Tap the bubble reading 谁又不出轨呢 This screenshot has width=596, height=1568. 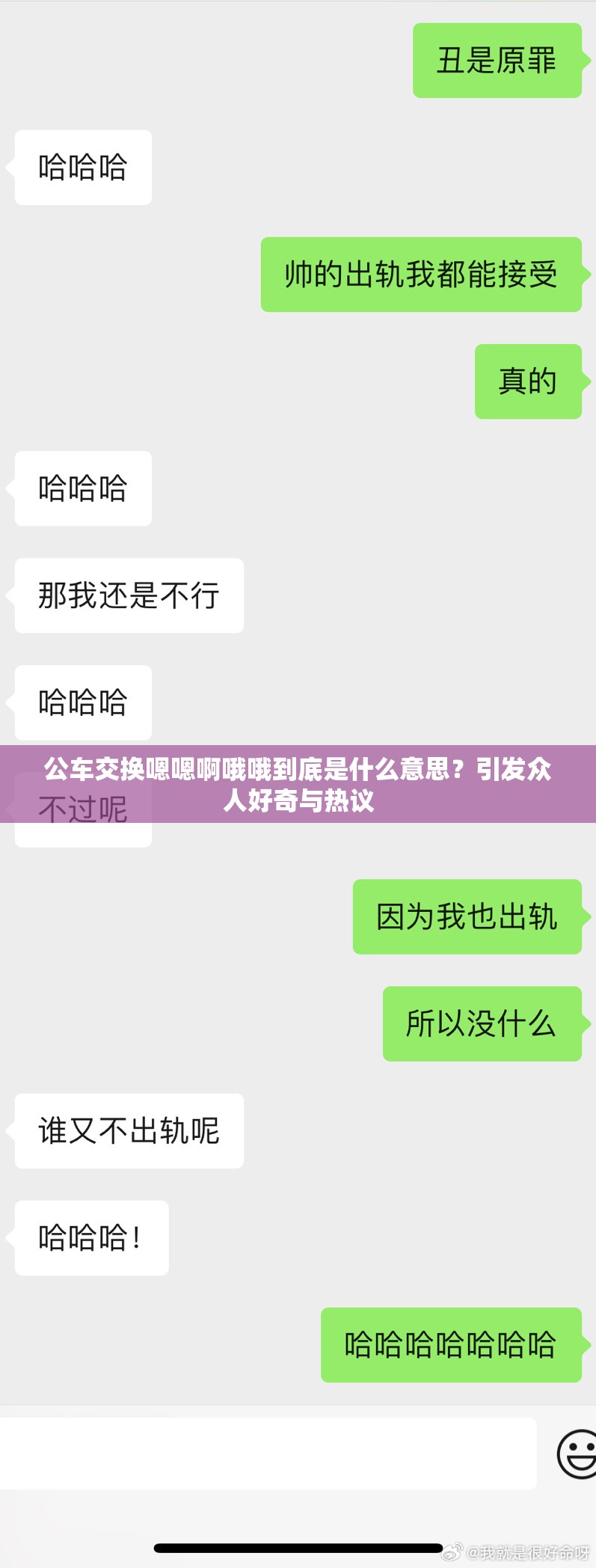click(x=128, y=1131)
